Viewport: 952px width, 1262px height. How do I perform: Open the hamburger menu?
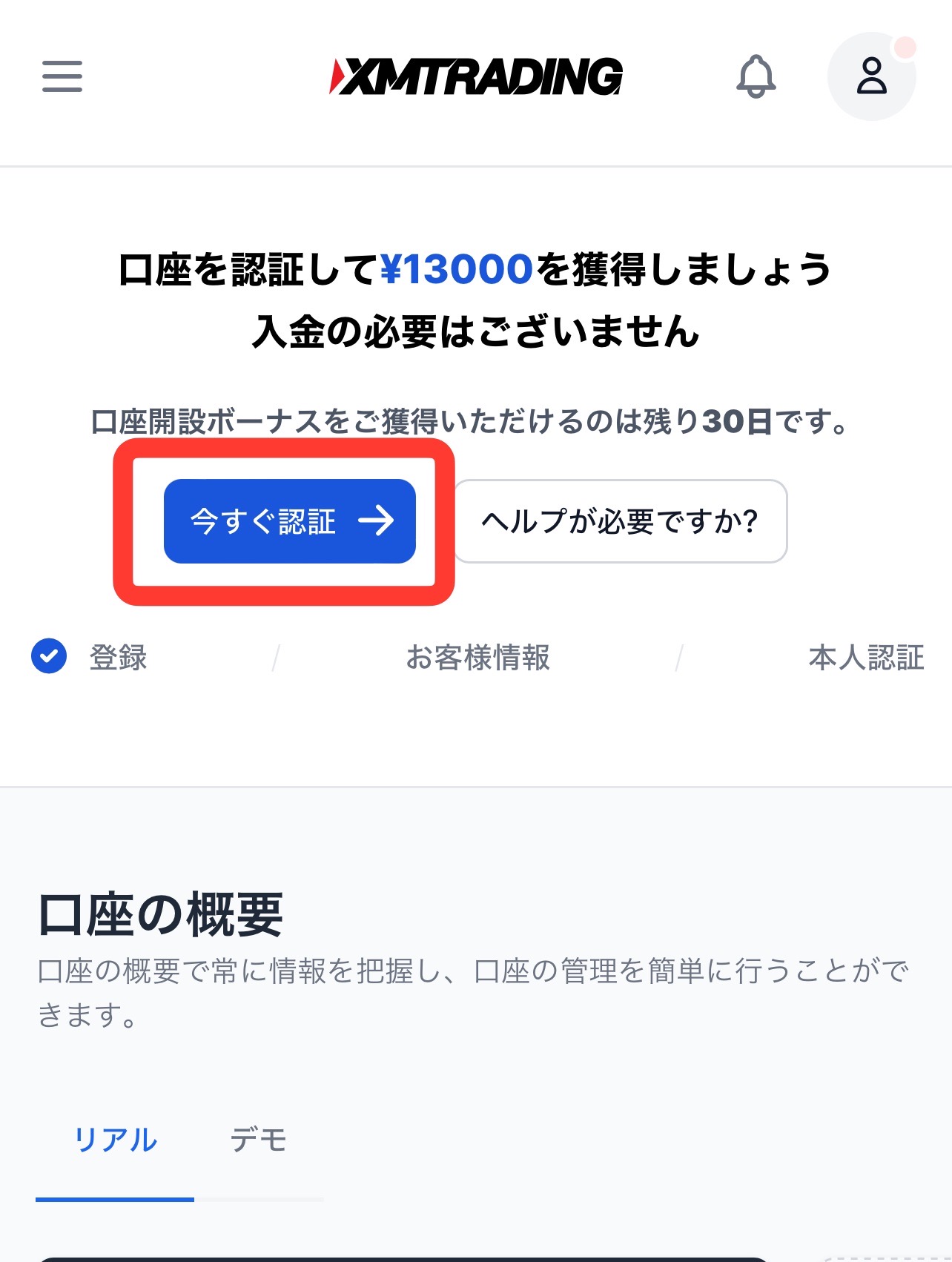(62, 76)
